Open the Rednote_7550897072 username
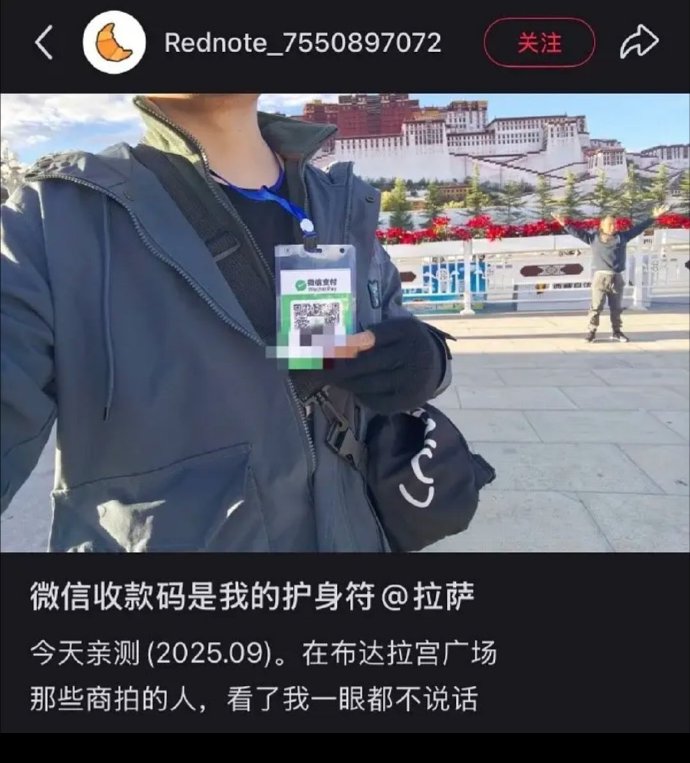This screenshot has height=763, width=690. tap(302, 43)
